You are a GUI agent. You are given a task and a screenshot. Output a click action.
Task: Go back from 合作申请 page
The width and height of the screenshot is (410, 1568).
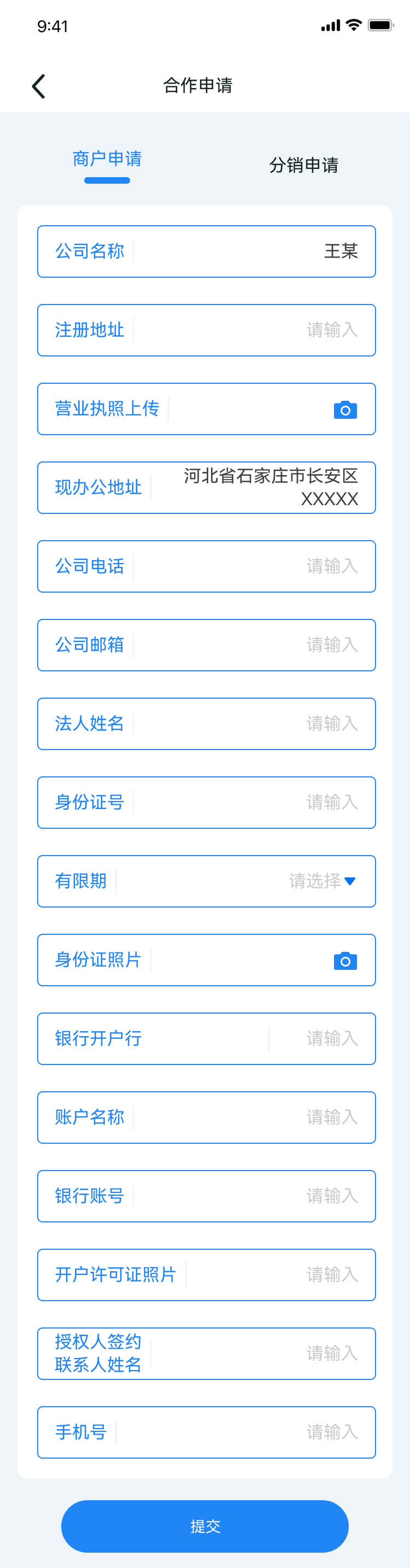[x=38, y=86]
